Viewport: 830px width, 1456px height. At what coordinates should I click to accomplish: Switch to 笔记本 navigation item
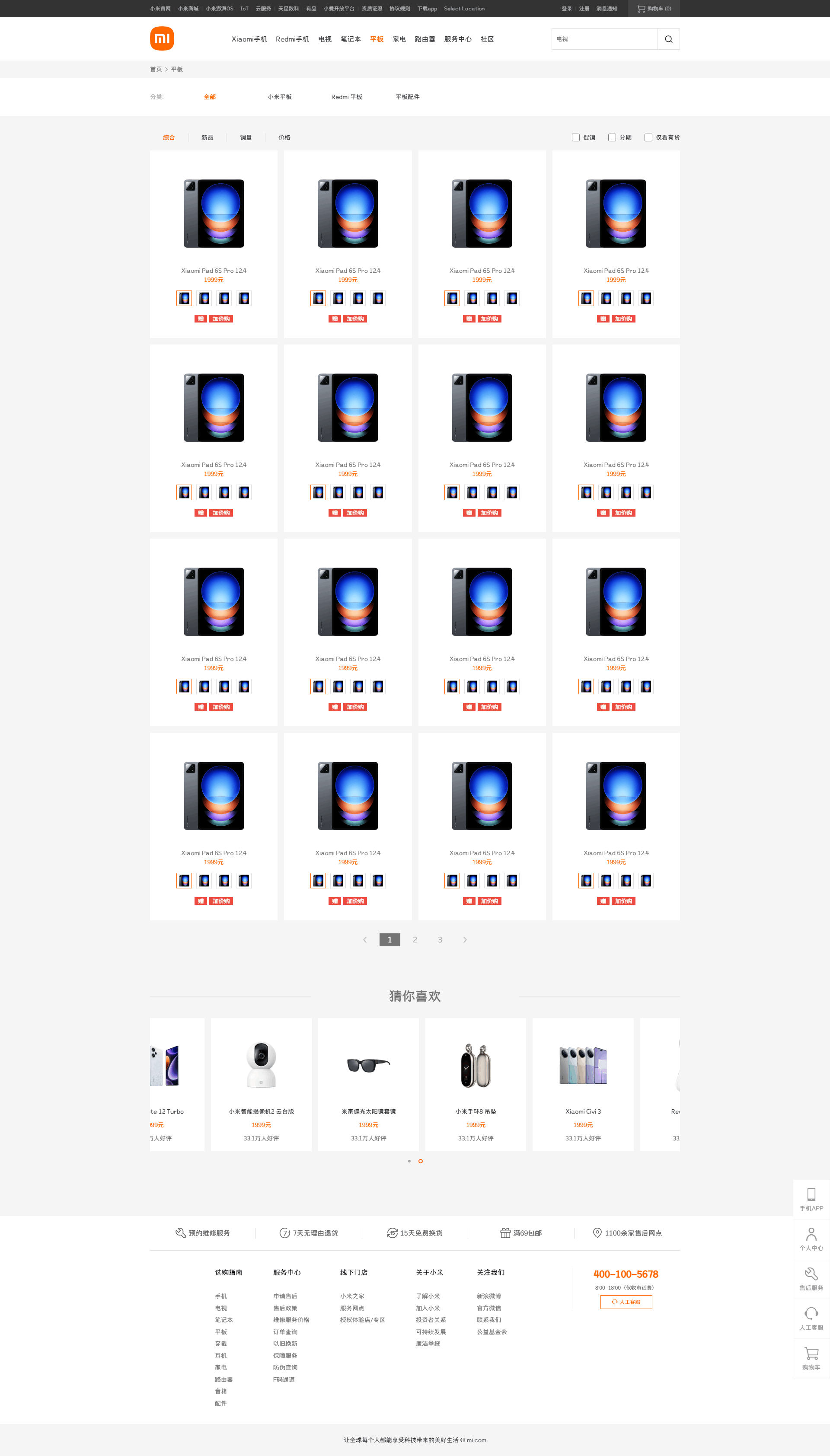[x=351, y=39]
